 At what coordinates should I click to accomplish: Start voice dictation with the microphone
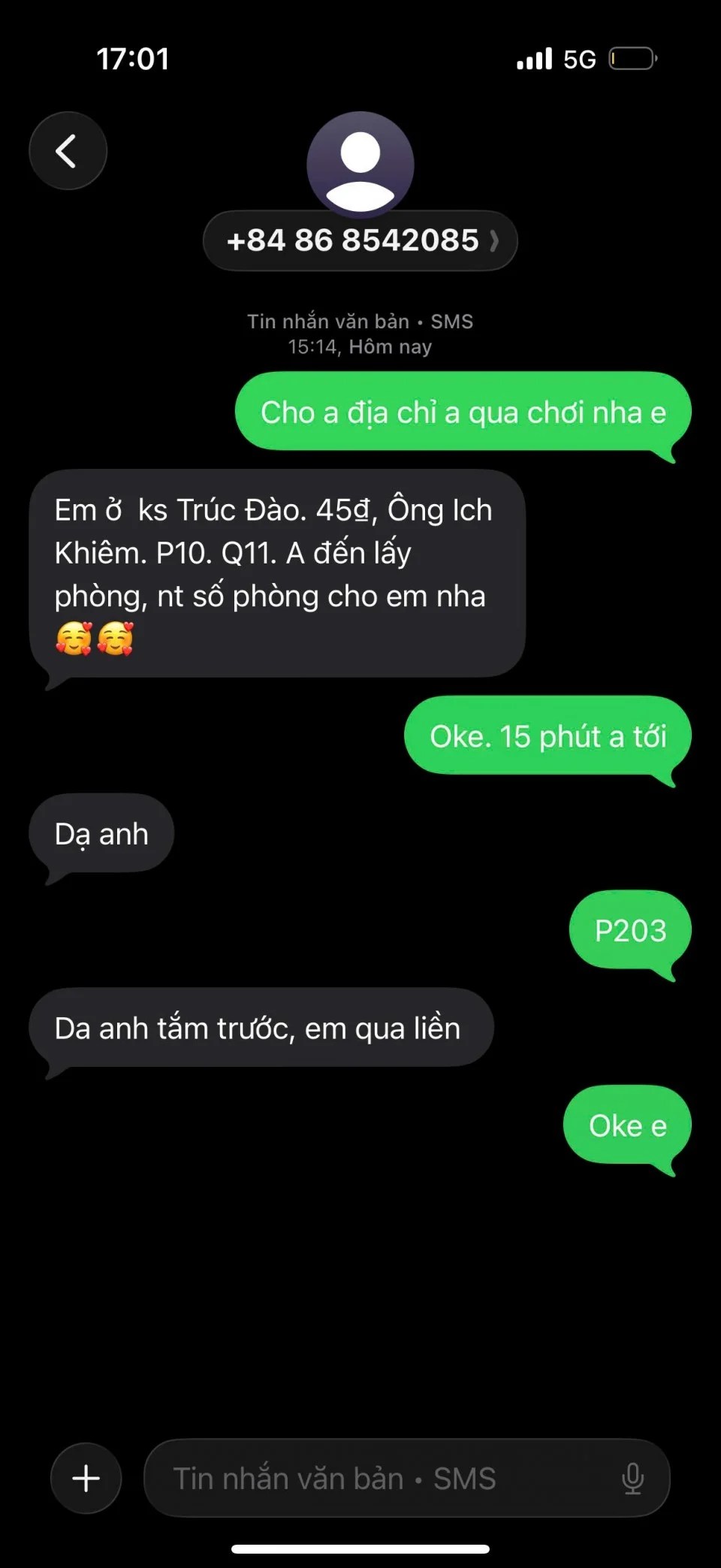coord(632,1478)
